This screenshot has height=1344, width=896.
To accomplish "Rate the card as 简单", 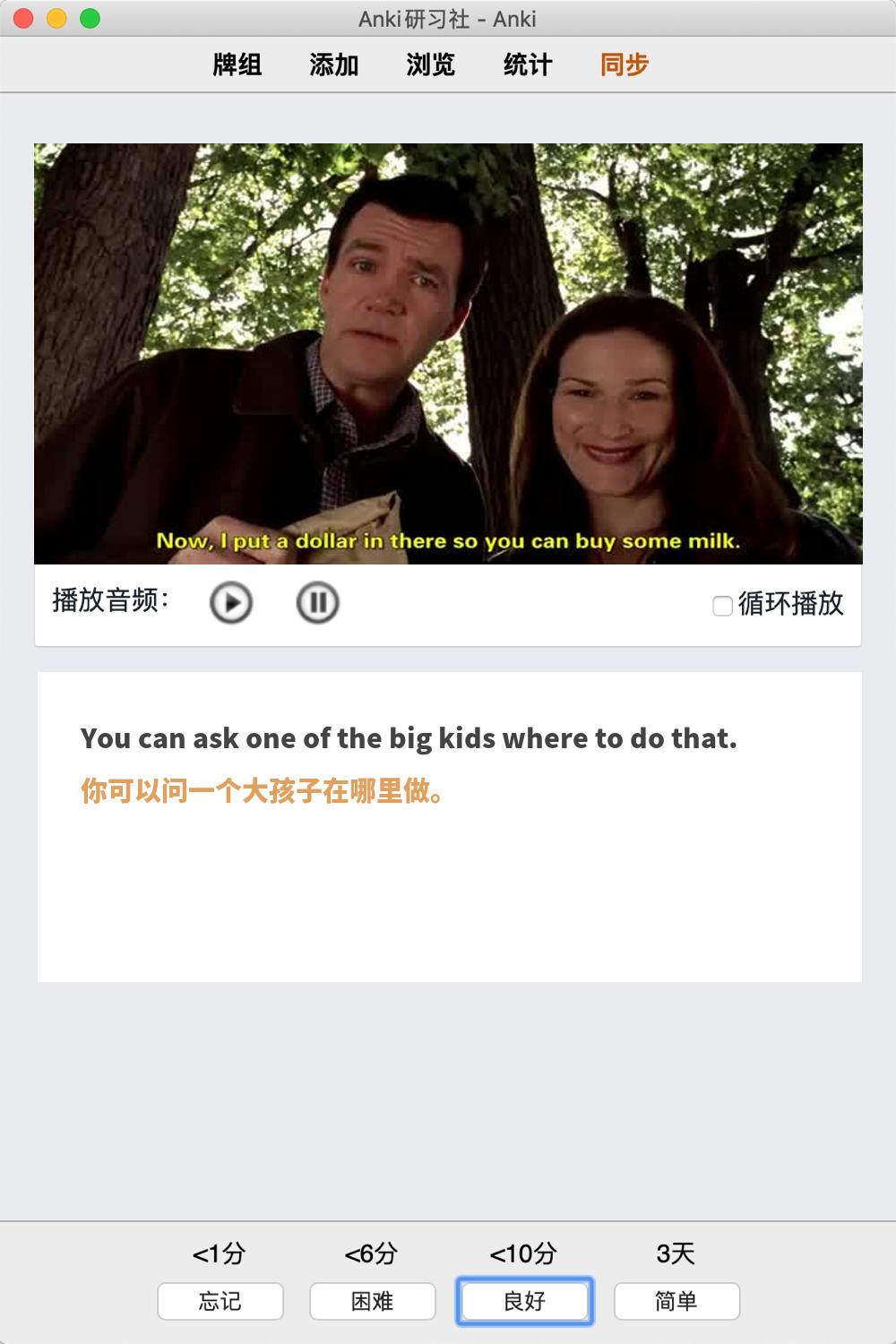I will point(676,1301).
